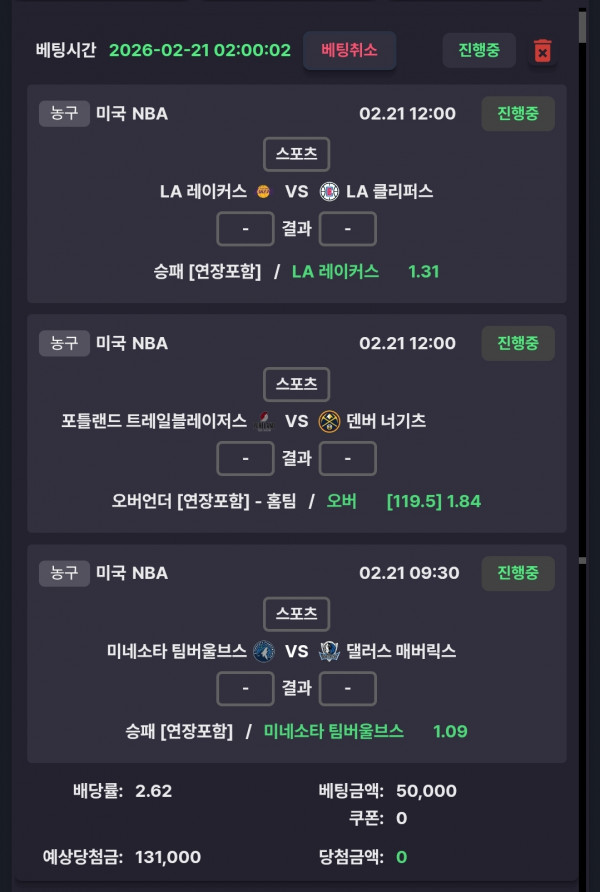Tap the 베팅취소 button to cancel bet
The width and height of the screenshot is (600, 892).
[349, 50]
